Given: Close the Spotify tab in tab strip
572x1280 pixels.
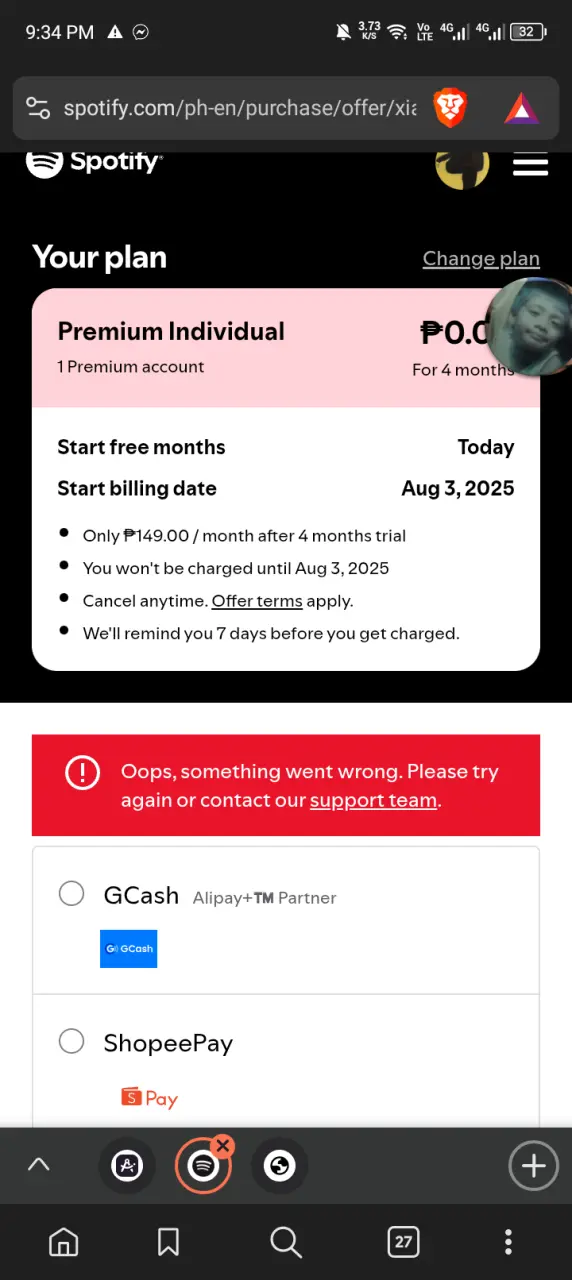Looking at the screenshot, I should (223, 1146).
